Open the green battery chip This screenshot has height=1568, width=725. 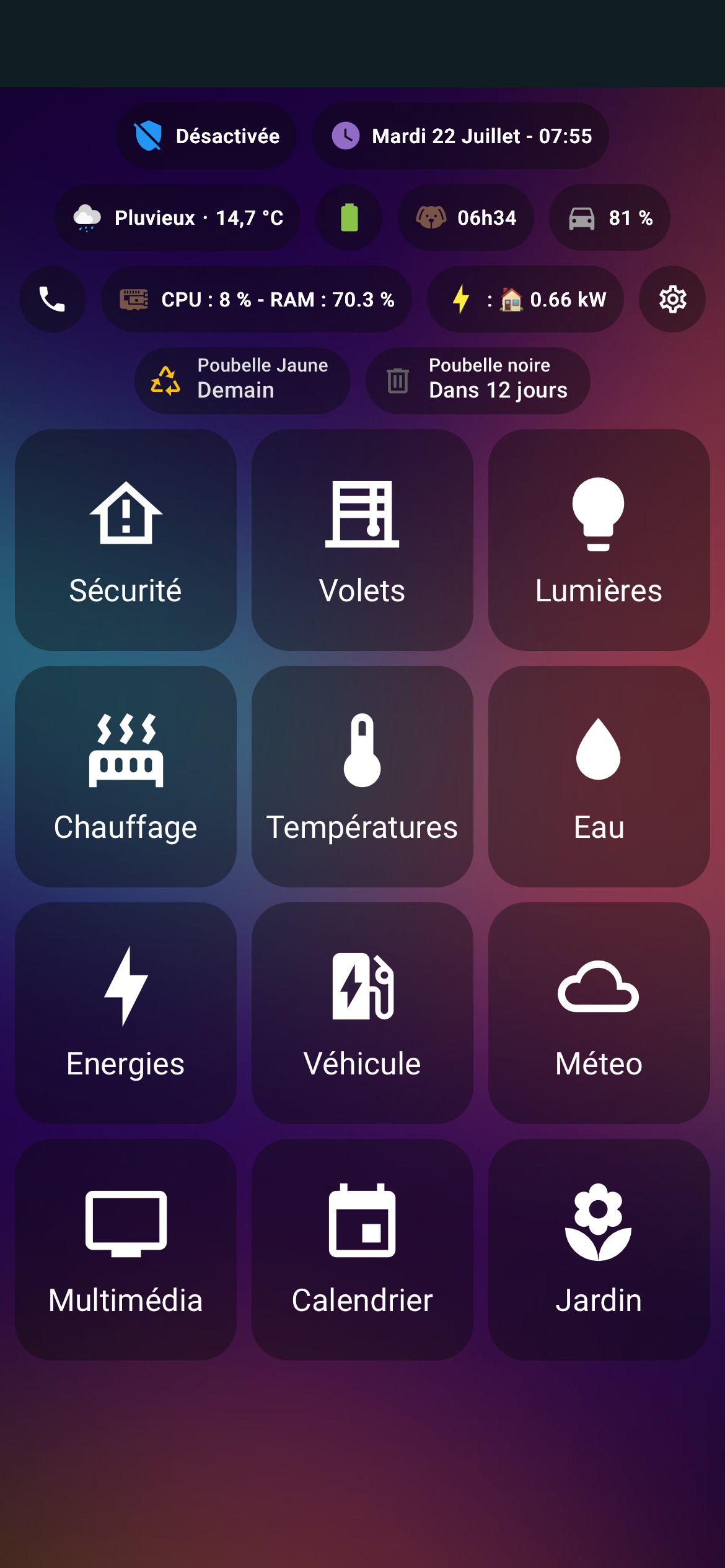pyautogui.click(x=349, y=217)
